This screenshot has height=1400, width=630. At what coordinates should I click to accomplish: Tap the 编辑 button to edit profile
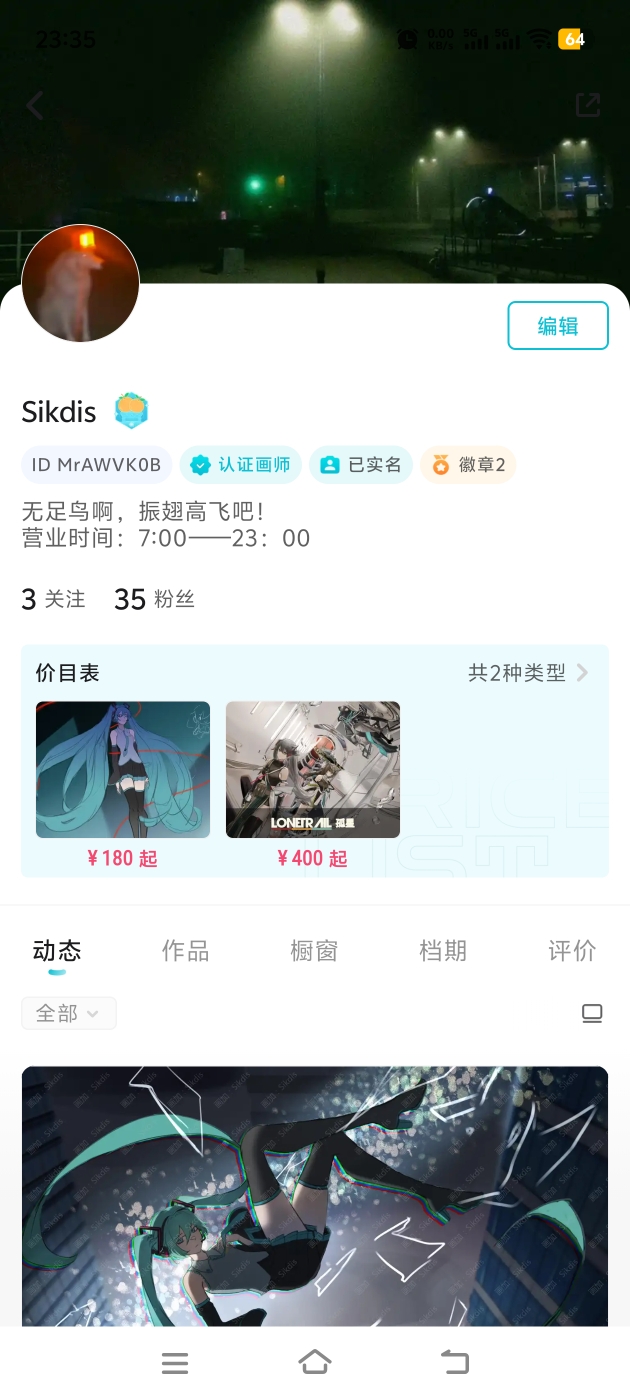pyautogui.click(x=558, y=326)
